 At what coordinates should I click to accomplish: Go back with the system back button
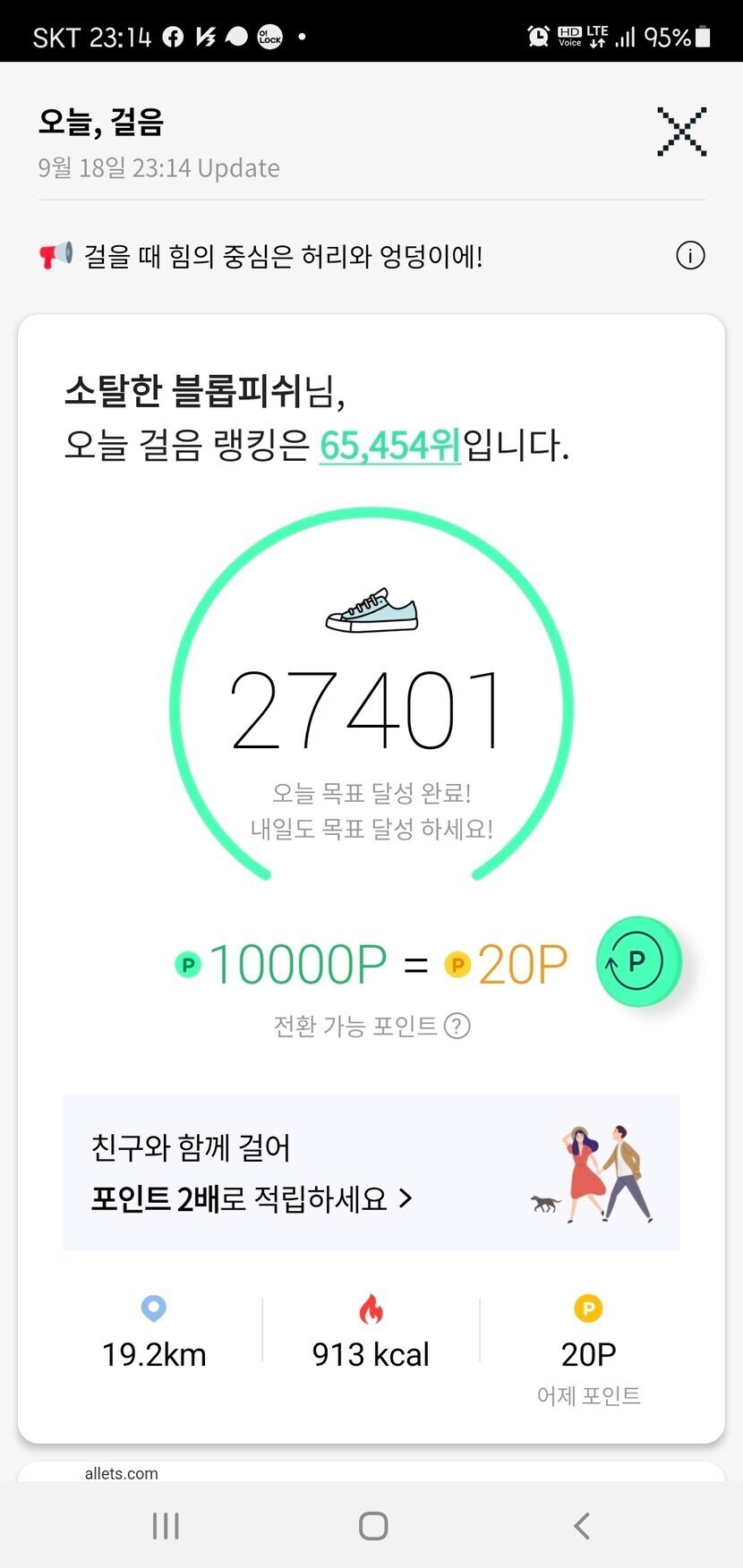(582, 1526)
